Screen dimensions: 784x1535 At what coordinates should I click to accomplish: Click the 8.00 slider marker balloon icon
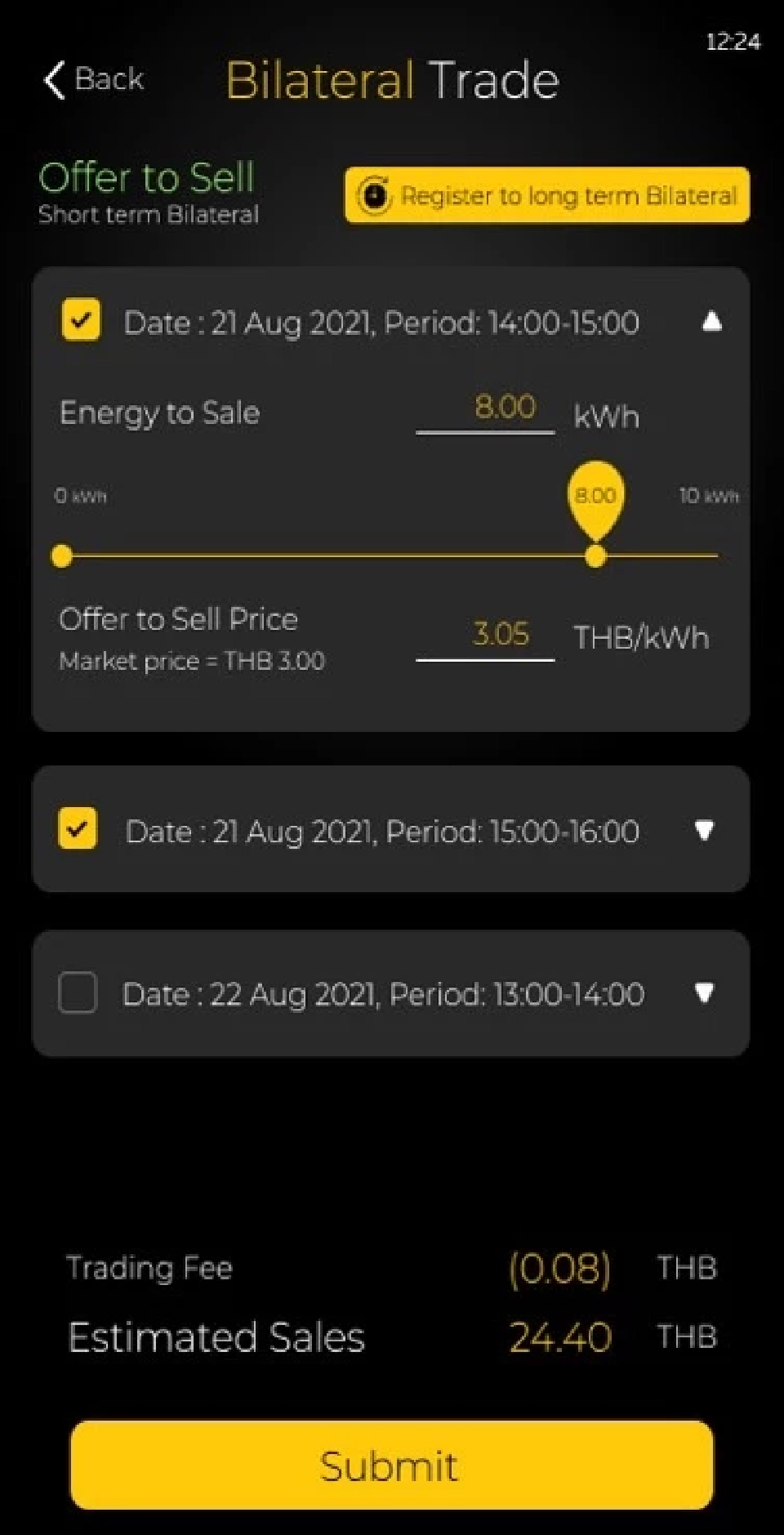(595, 494)
